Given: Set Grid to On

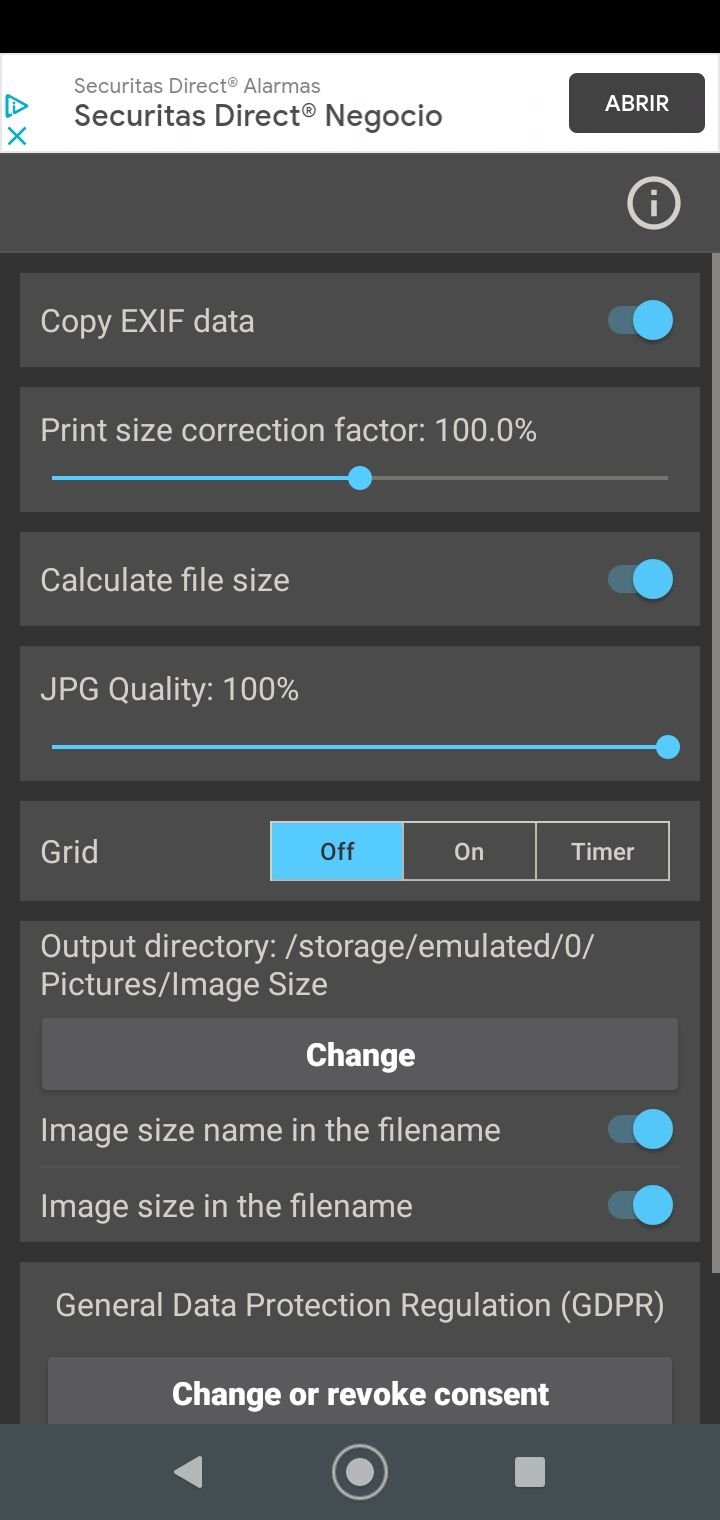Looking at the screenshot, I should (x=469, y=851).
